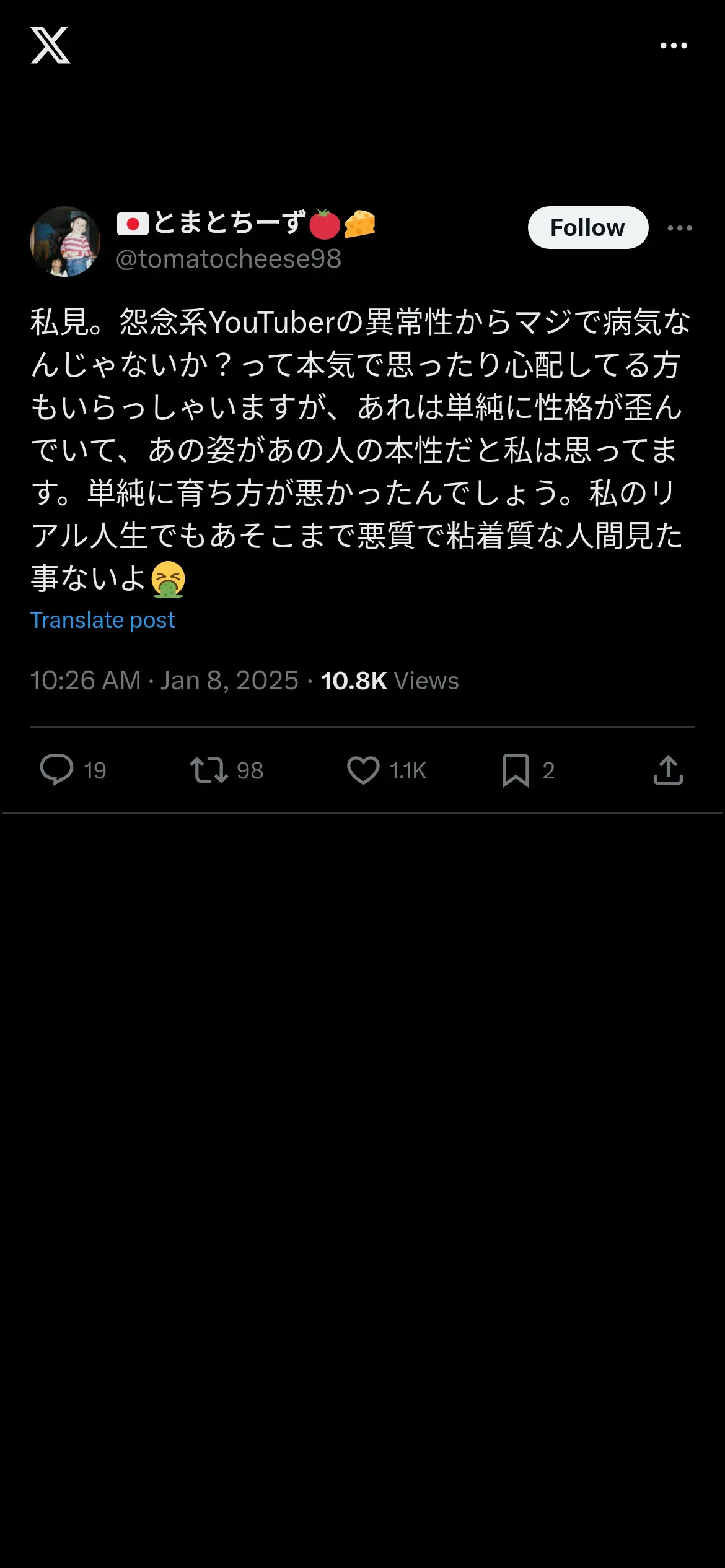
Task: Open the X logo home link
Action: (50, 45)
